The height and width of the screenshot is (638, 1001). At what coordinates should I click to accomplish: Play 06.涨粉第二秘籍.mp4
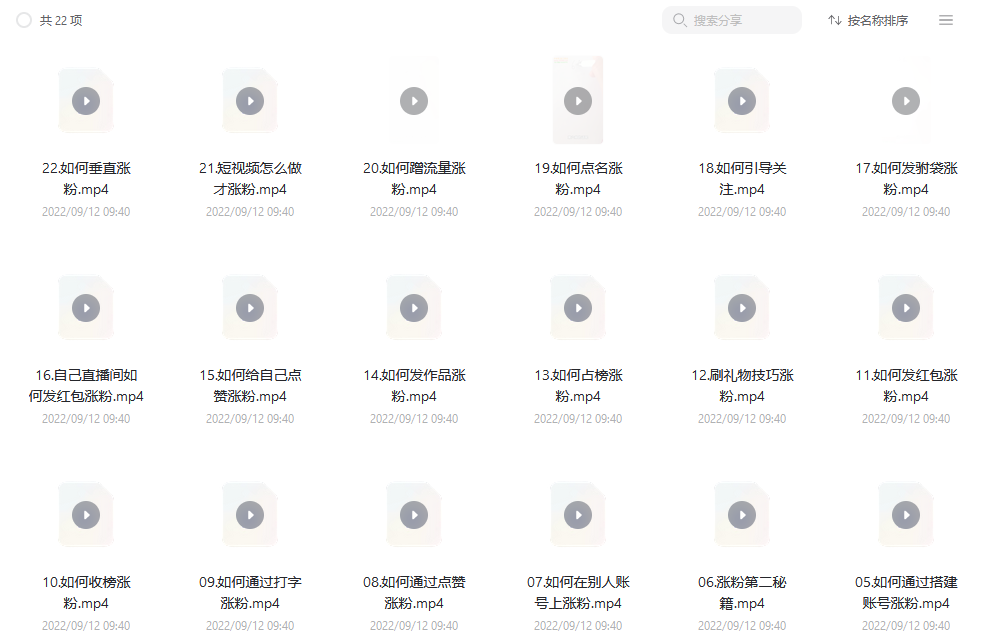click(x=742, y=515)
